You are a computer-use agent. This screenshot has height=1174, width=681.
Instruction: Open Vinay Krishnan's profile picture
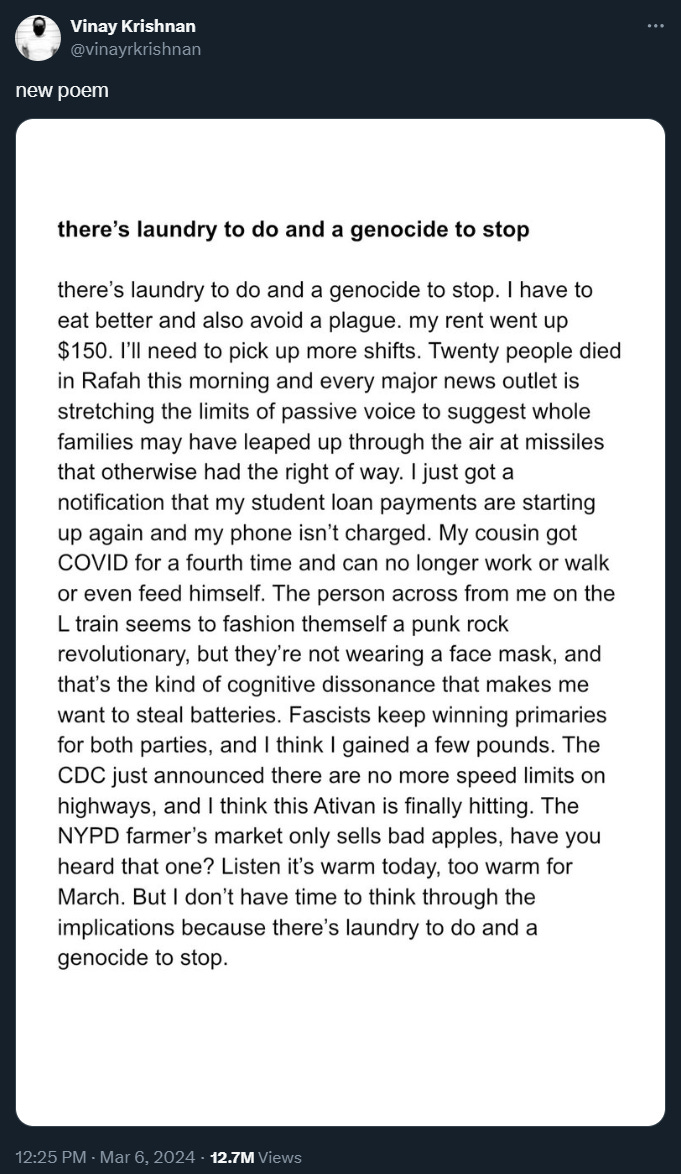pos(38,37)
